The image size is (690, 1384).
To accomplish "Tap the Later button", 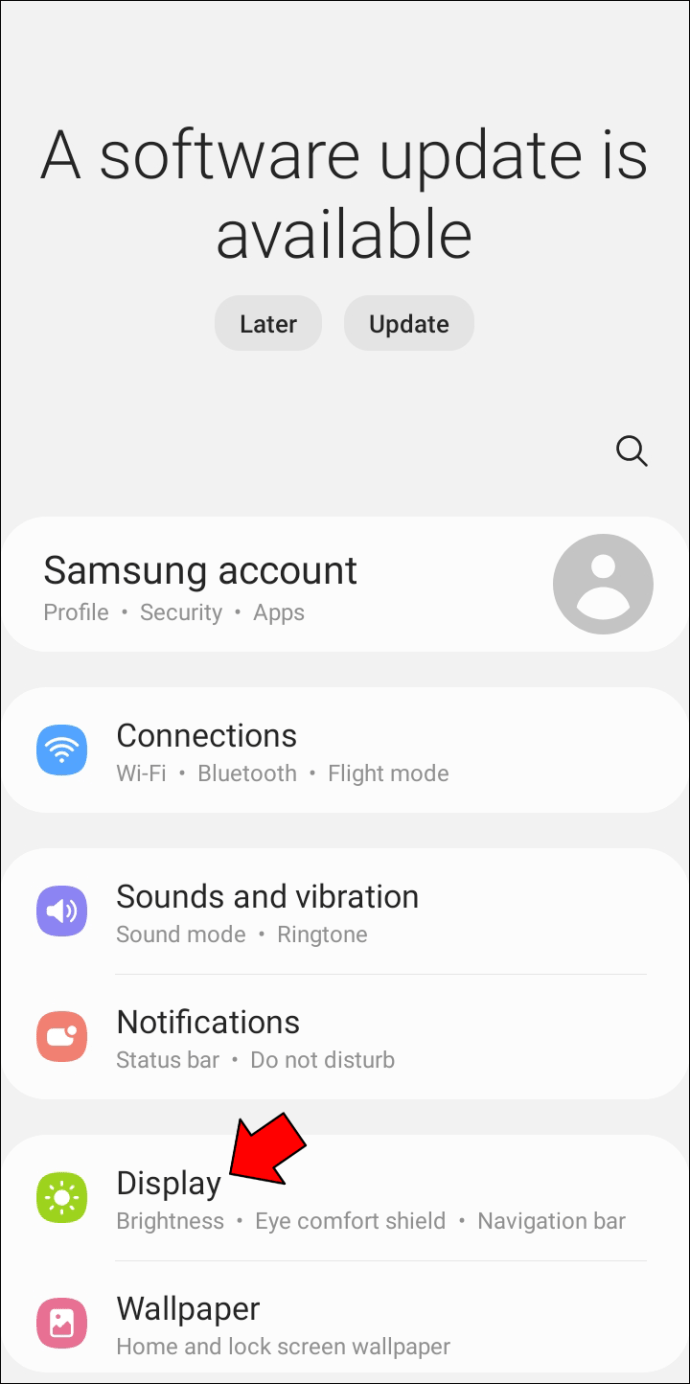I will [x=268, y=323].
